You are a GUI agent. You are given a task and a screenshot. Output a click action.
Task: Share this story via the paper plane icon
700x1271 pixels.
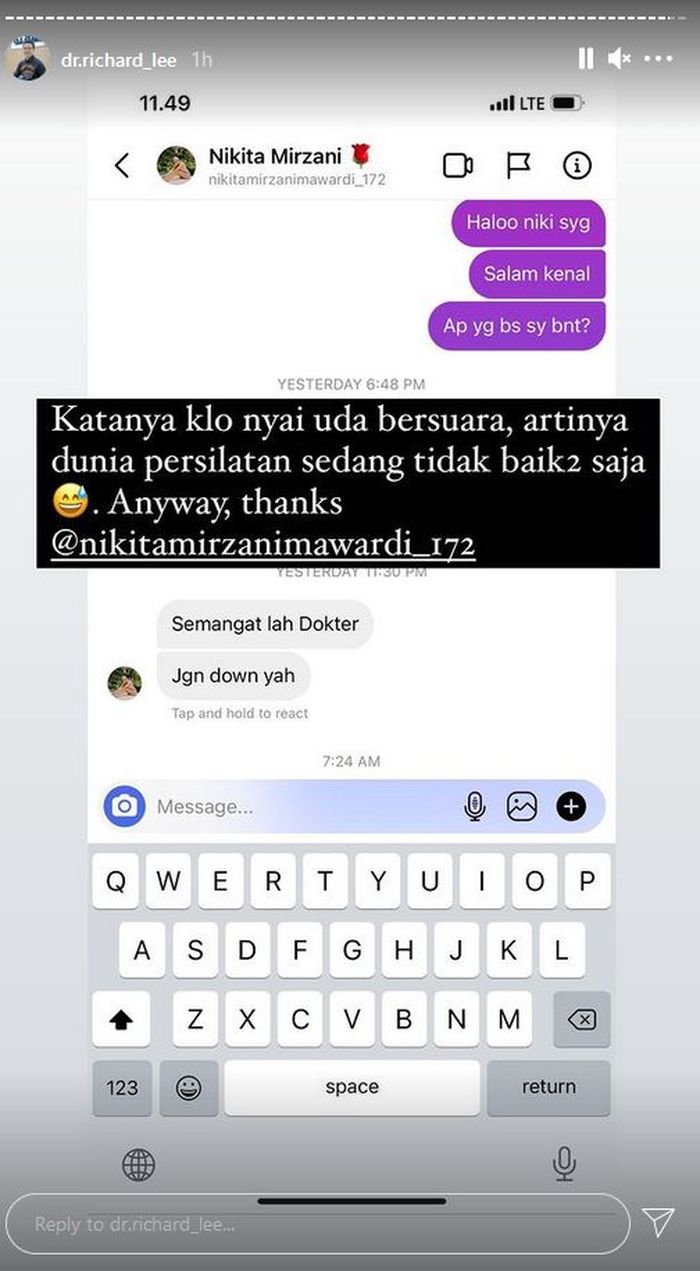657,1222
